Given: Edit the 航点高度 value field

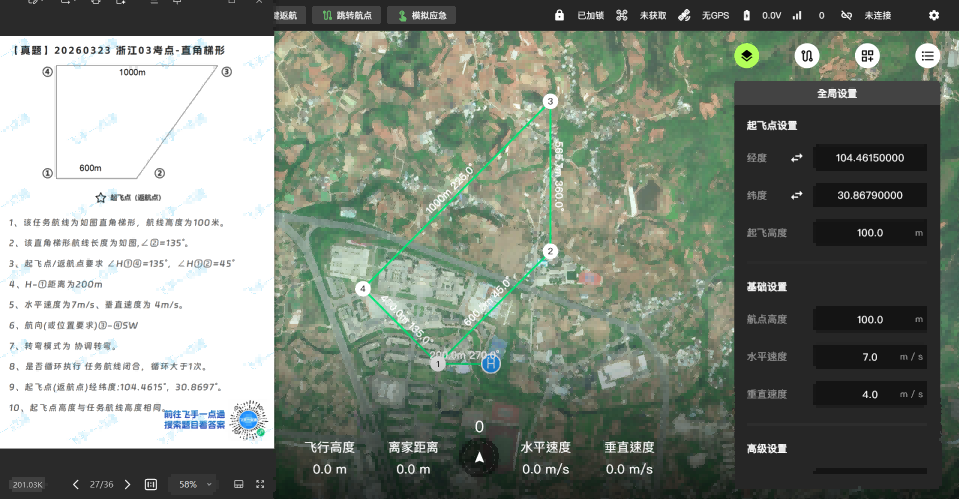Looking at the screenshot, I should [869, 320].
